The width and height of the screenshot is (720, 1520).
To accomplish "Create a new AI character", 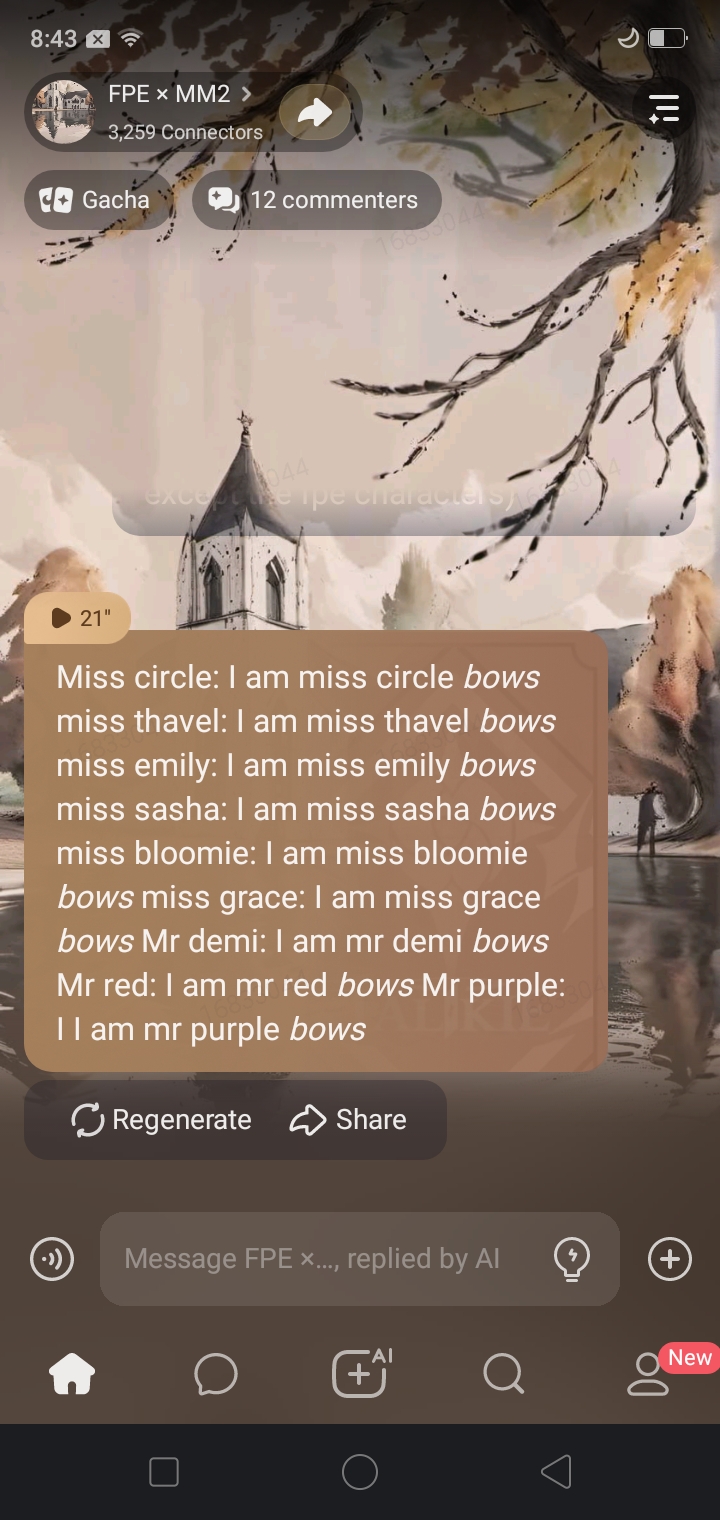I will [x=360, y=1372].
